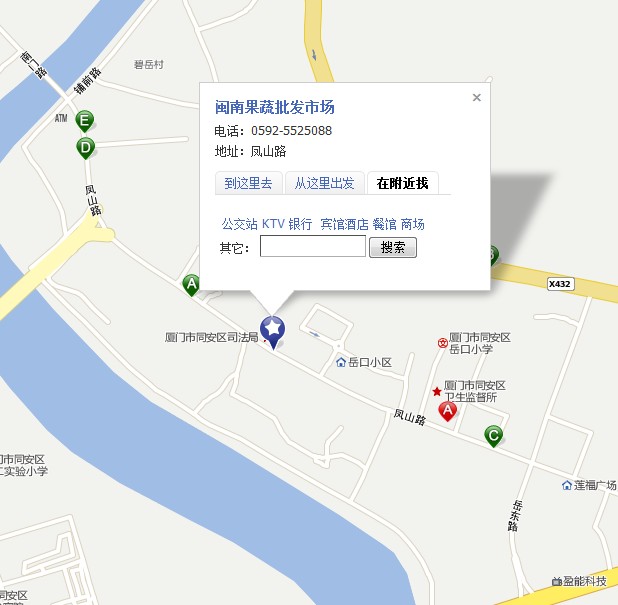The height and width of the screenshot is (605, 618).
Task: Open the red marker A near 卫生监督所
Action: pyautogui.click(x=448, y=410)
